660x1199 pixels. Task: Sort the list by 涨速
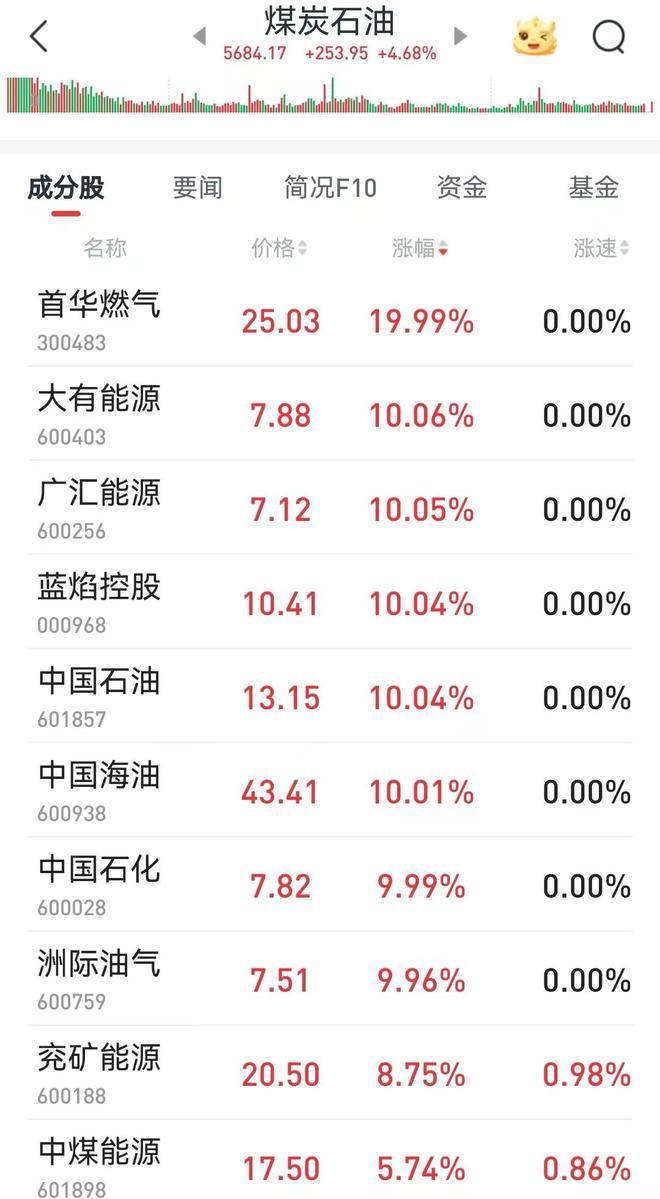click(x=601, y=249)
